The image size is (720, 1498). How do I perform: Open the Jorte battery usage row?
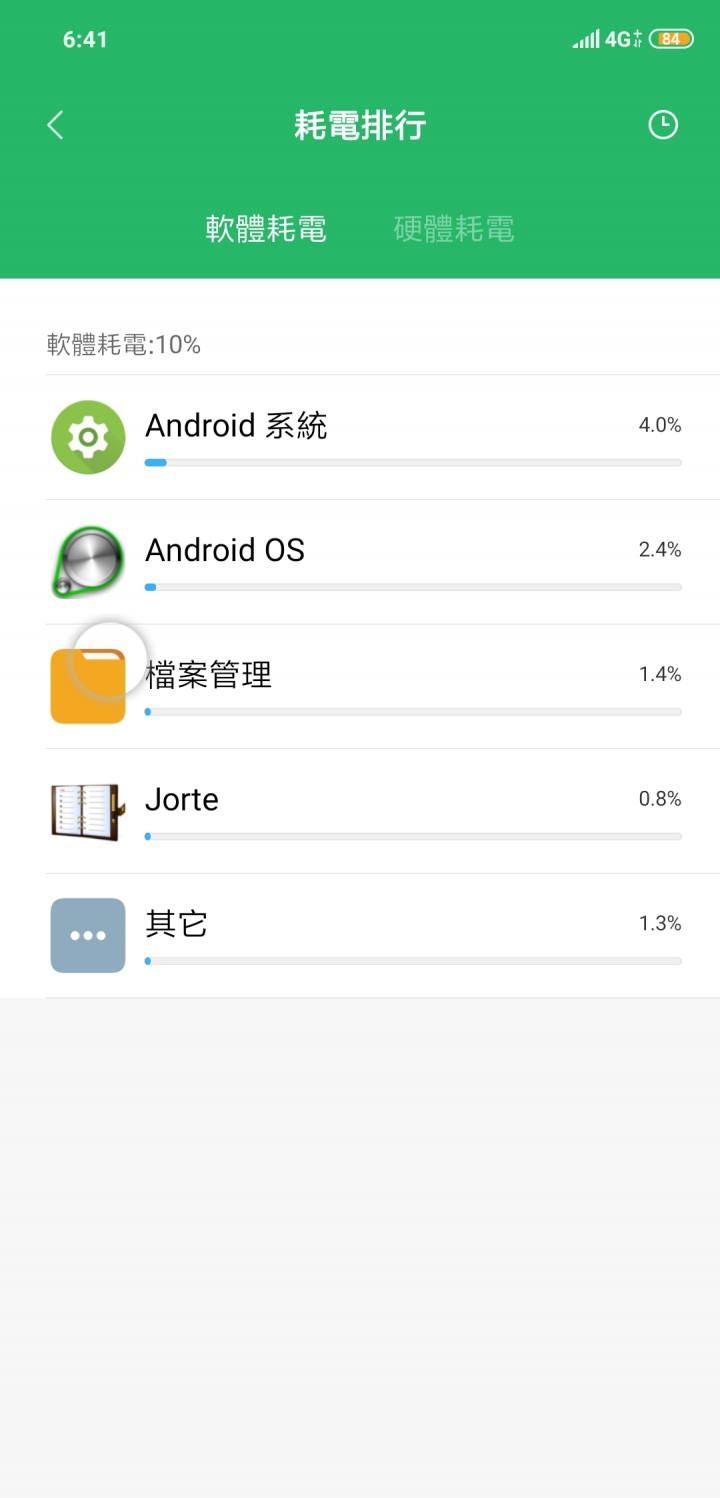383,812
